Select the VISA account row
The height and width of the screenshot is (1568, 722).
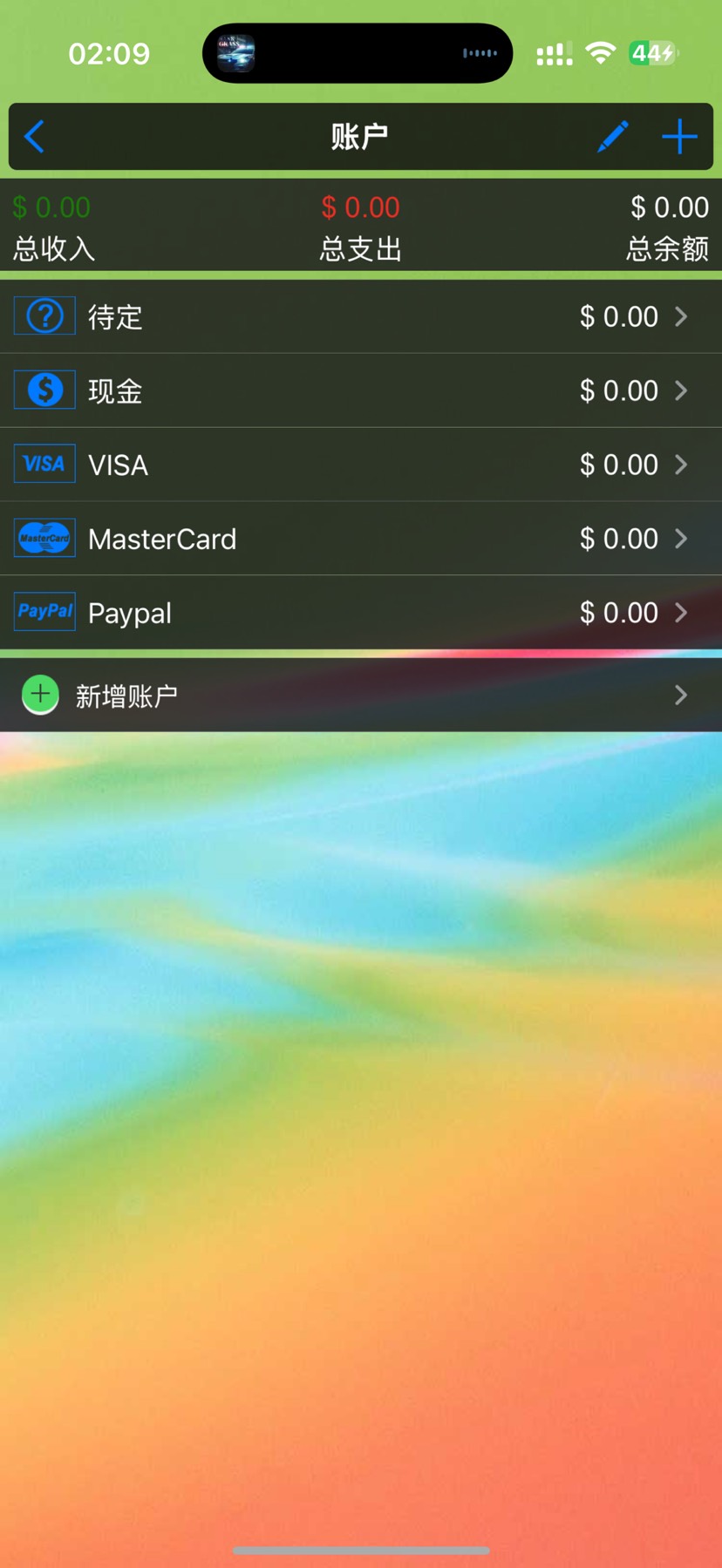coord(360,465)
